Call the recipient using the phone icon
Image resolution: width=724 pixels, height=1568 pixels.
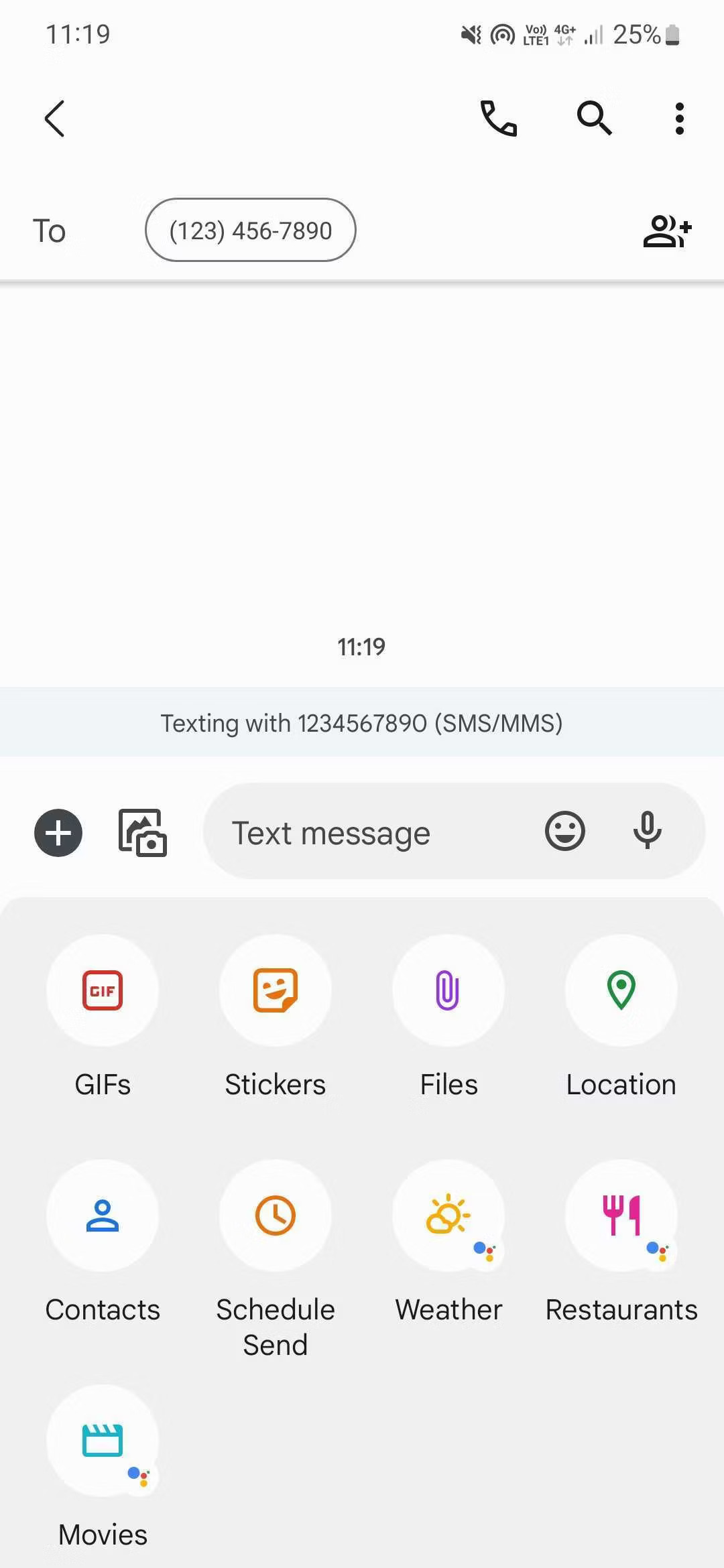click(x=499, y=119)
